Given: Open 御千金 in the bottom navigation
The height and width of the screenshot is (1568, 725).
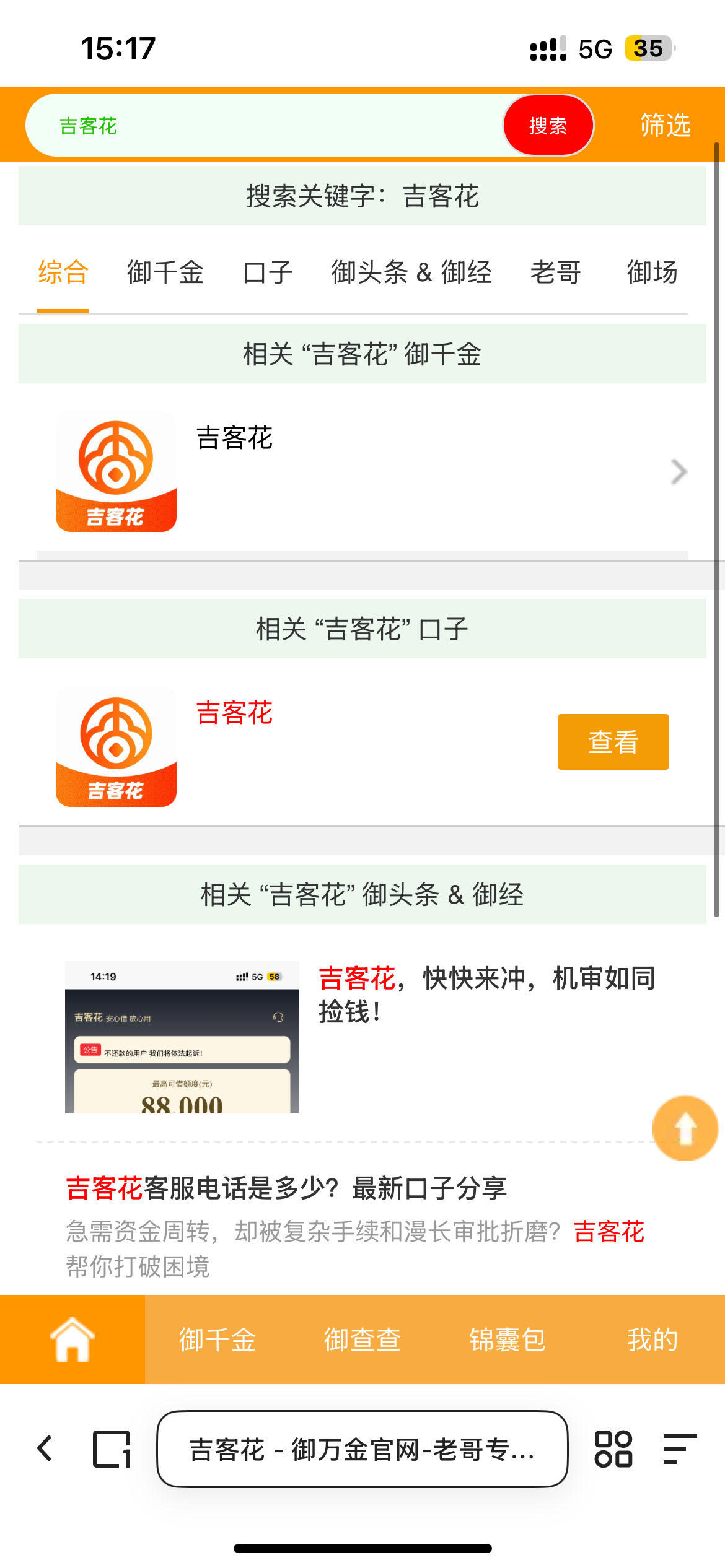Looking at the screenshot, I should pyautogui.click(x=217, y=1339).
